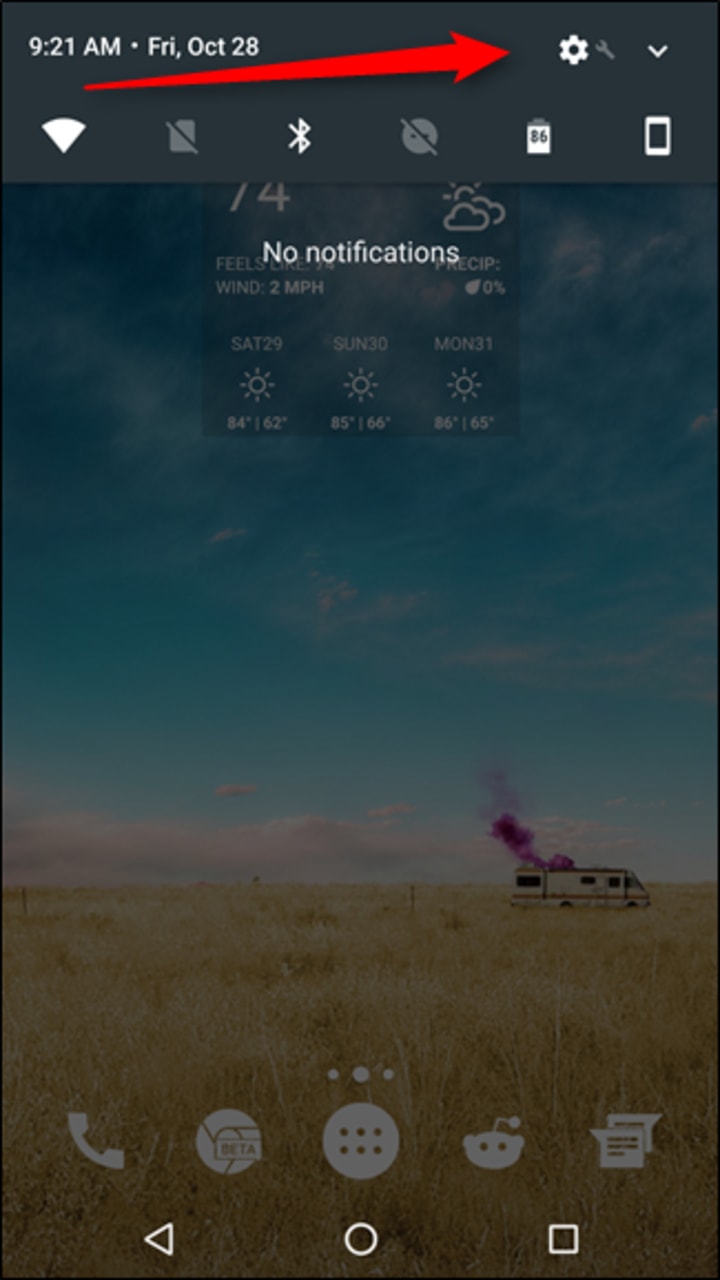
Task: Tap the home button in navigation bar
Action: 360,1239
